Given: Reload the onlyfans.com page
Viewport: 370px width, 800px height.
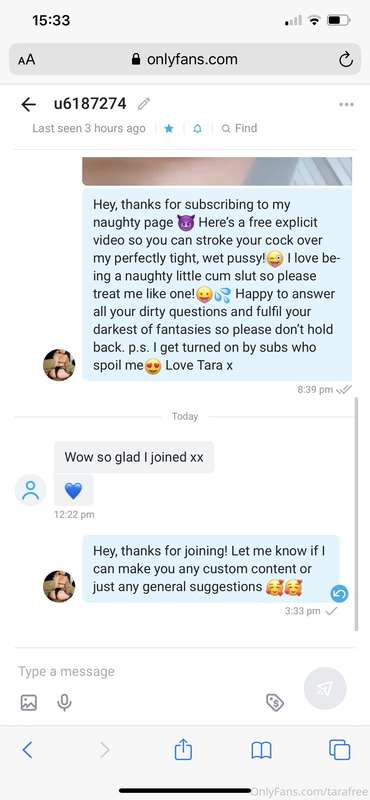Looking at the screenshot, I should click(x=346, y=60).
